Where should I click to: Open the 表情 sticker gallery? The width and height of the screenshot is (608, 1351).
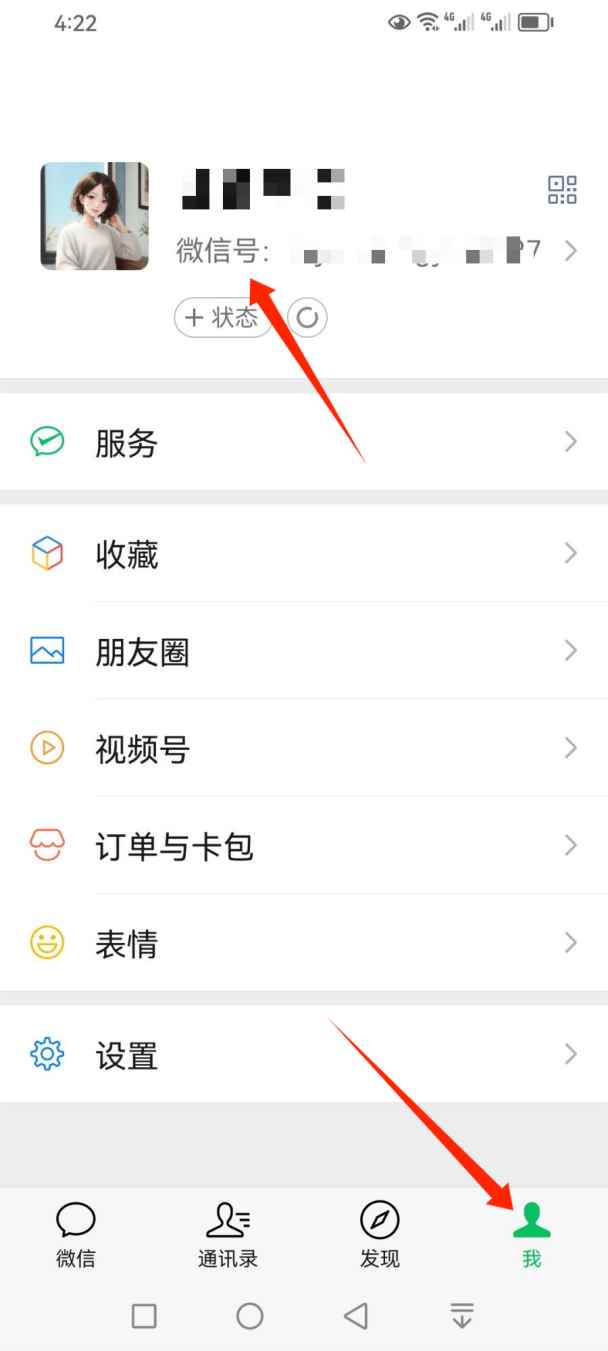[x=304, y=943]
